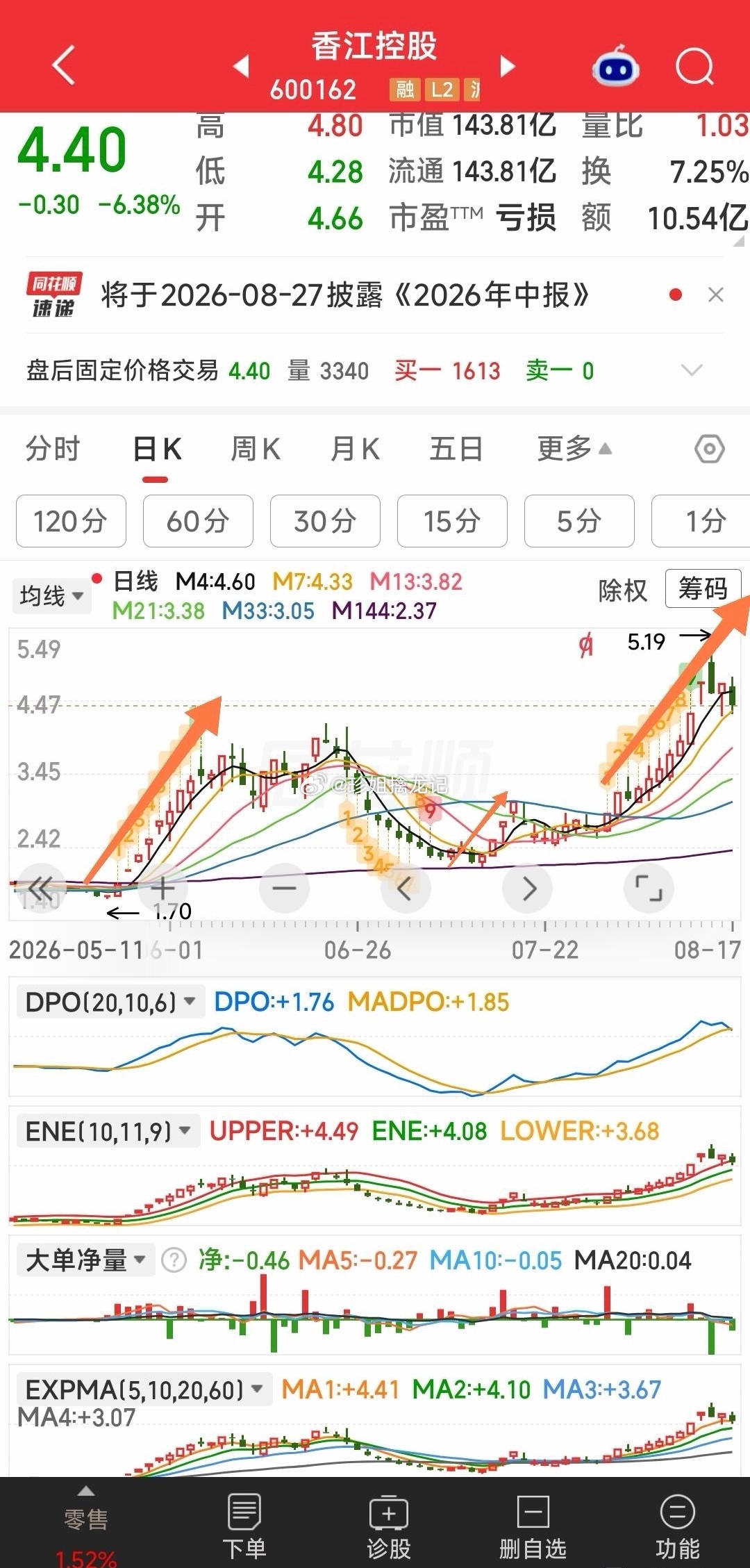Open 下单 to place an order
The image size is (750, 1568).
coord(244,1525)
